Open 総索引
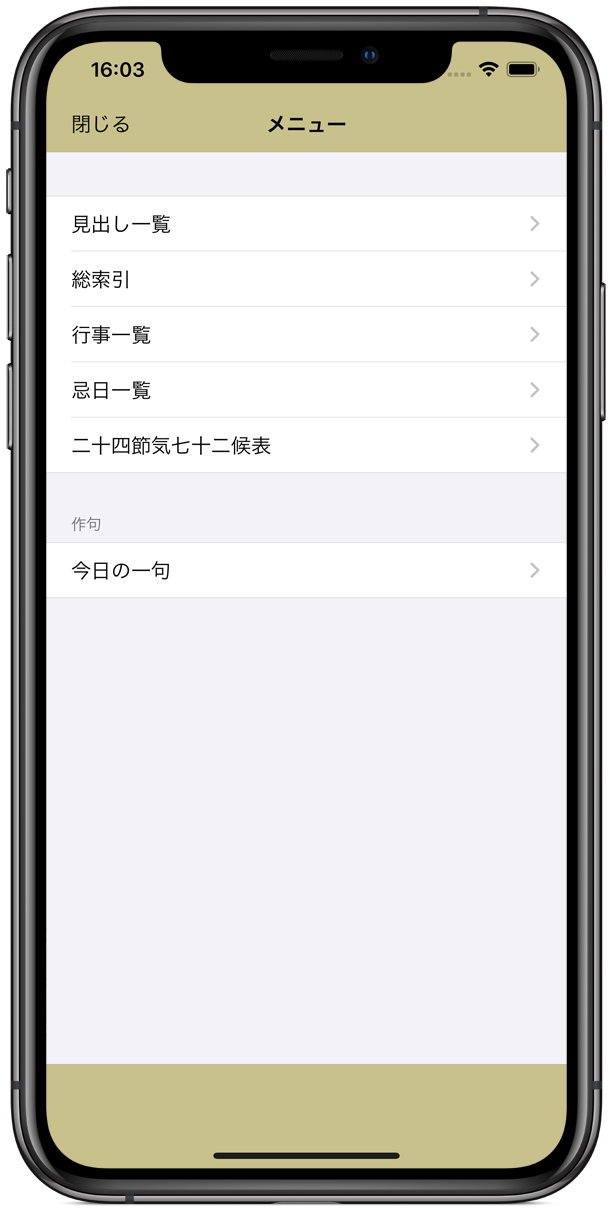Viewport: 613px width, 1210px height. 306,279
